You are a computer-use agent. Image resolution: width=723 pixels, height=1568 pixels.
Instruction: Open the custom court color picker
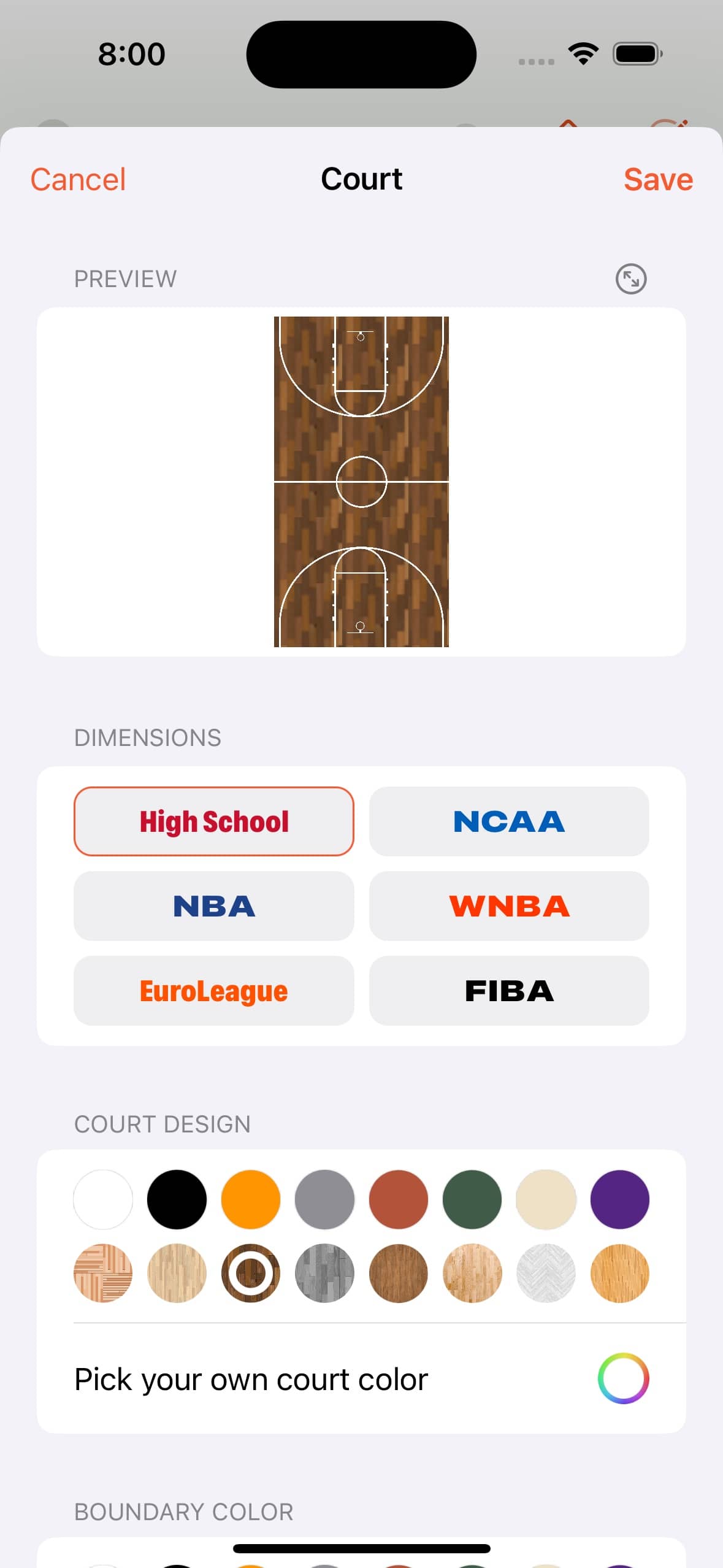tap(623, 1378)
